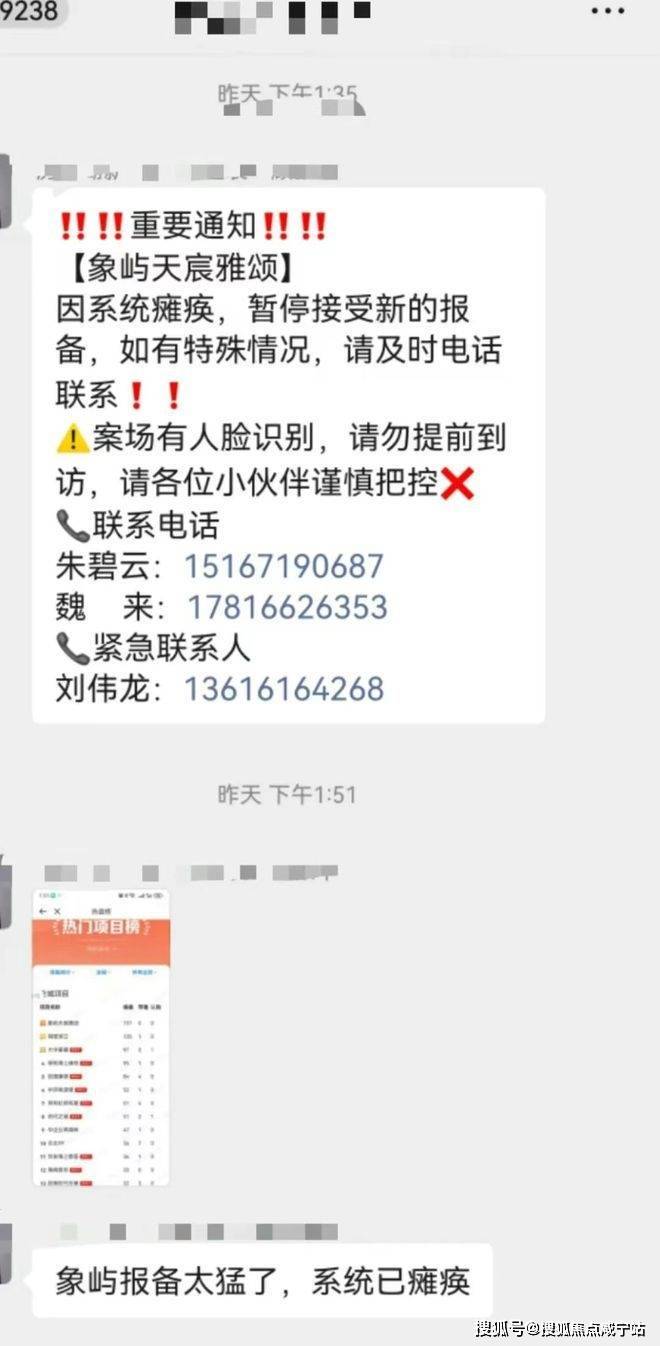Screen dimensions: 660x1346
Task: Open the 热门项目榜 screenshot image
Action: point(101,1037)
